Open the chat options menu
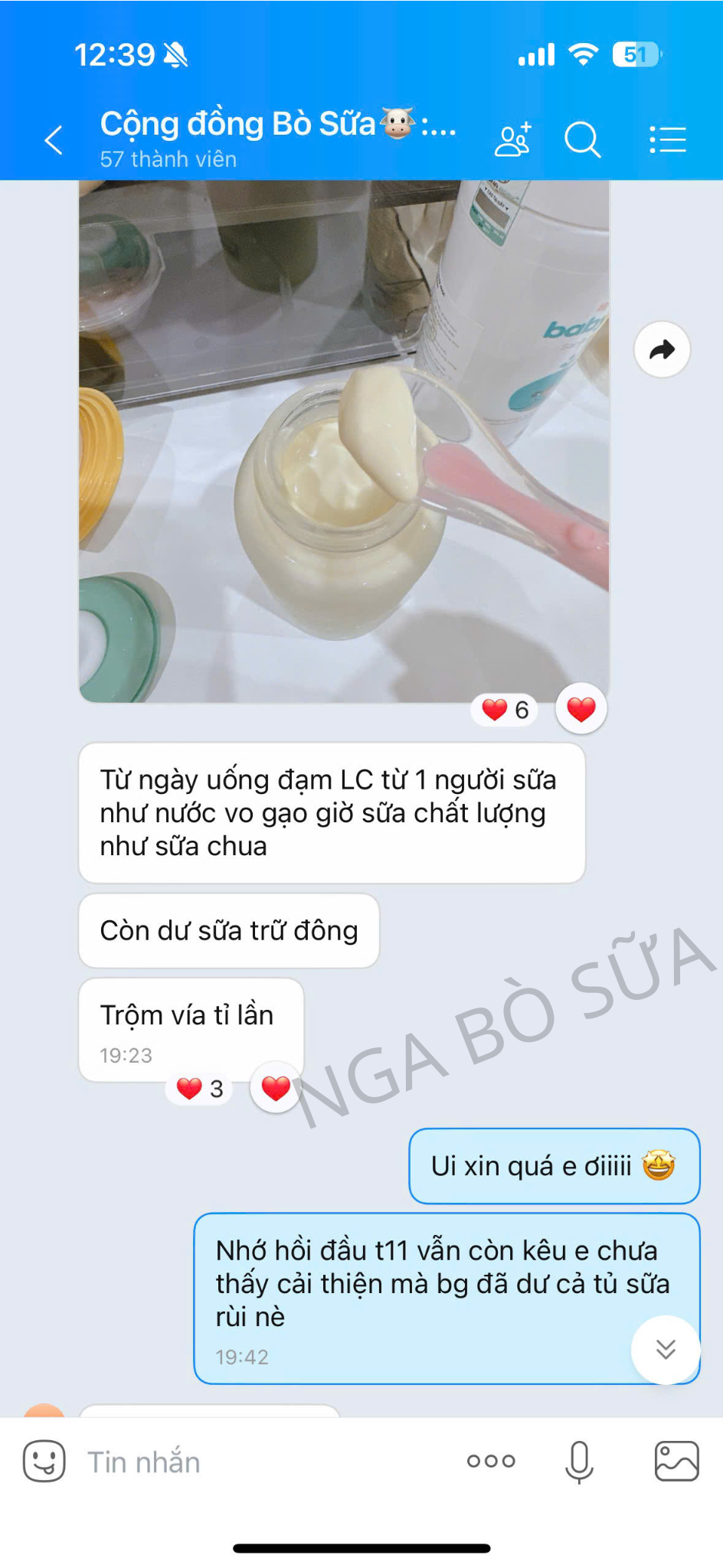Viewport: 723px width, 1568px height. point(667,140)
